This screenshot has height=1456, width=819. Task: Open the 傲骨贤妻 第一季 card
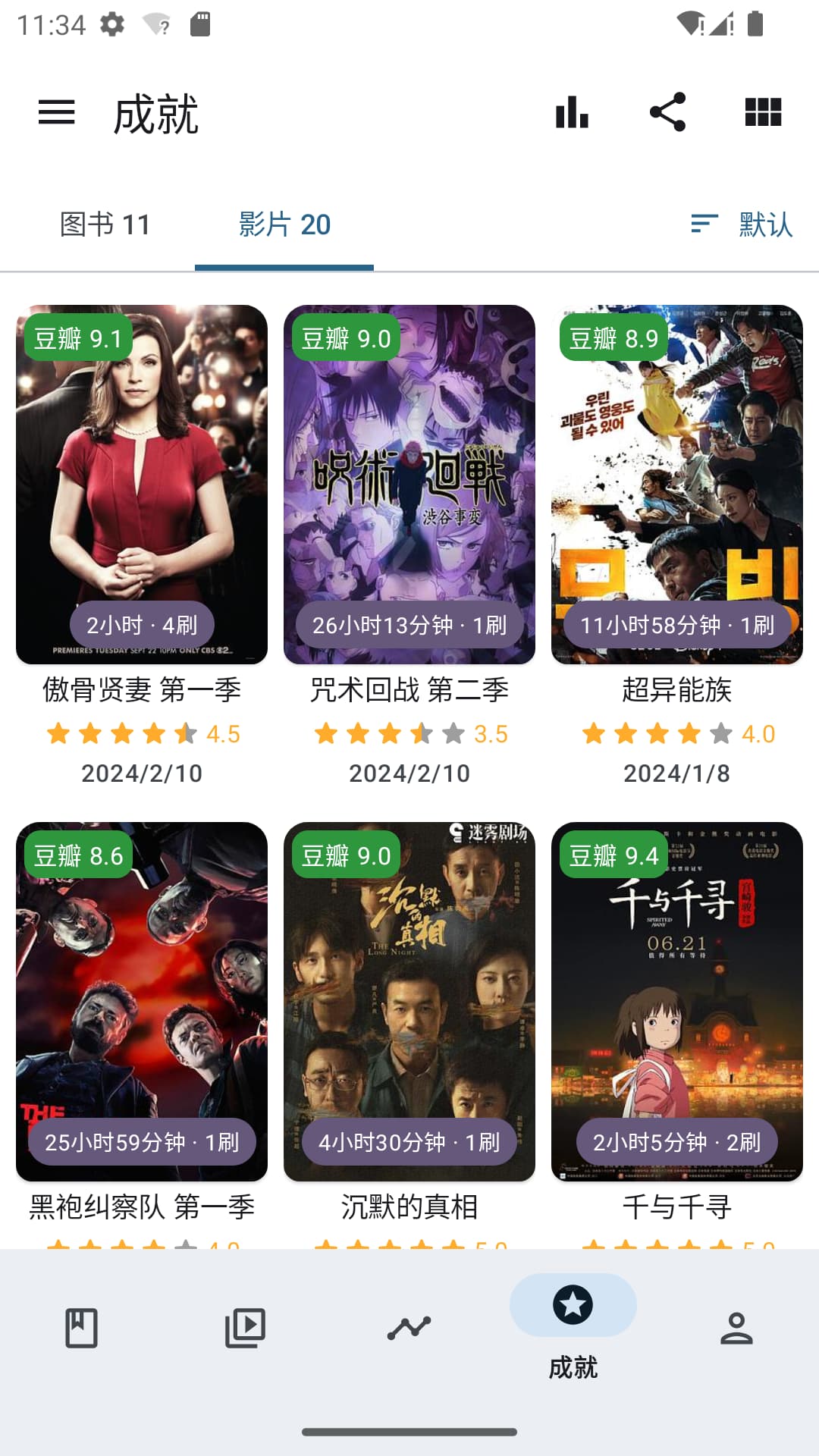tap(142, 485)
